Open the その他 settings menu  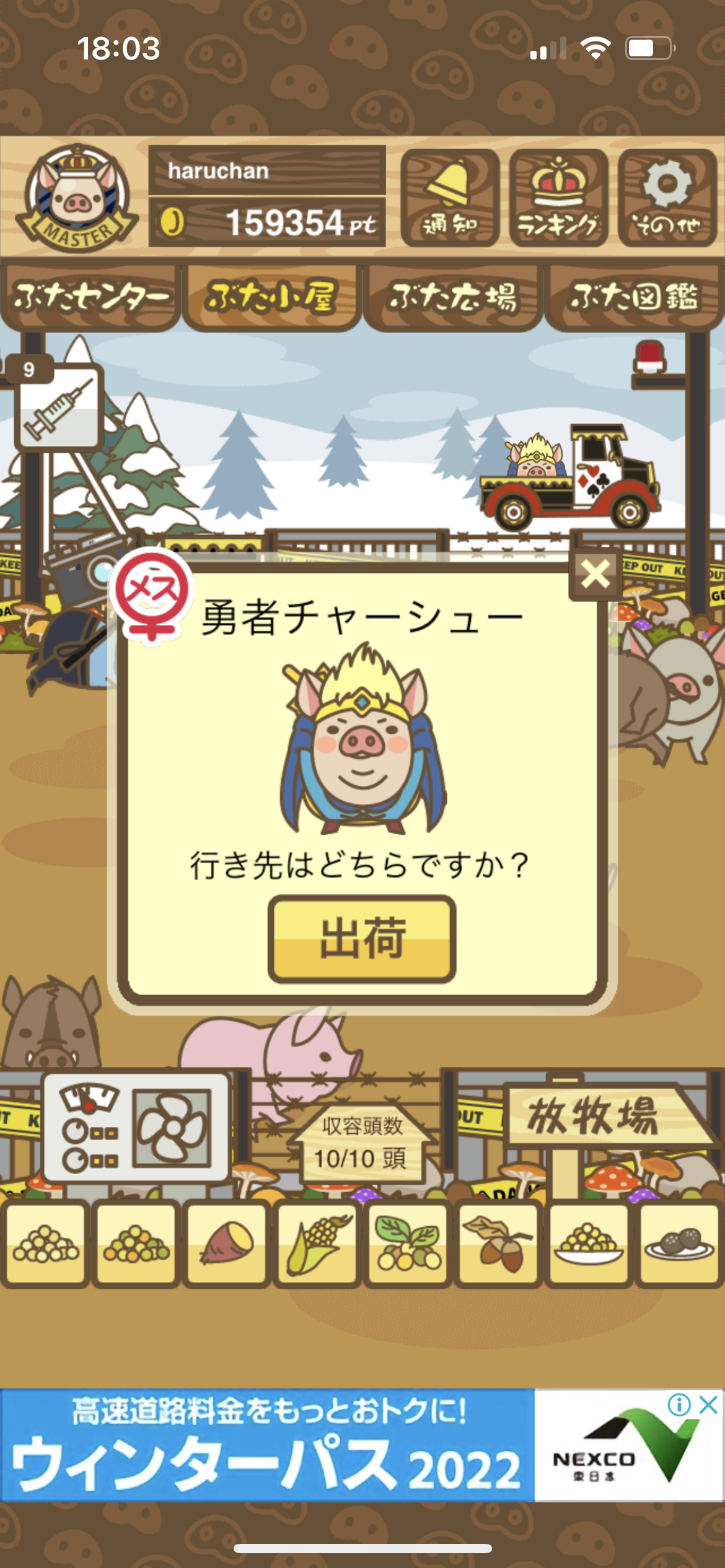coord(667,198)
